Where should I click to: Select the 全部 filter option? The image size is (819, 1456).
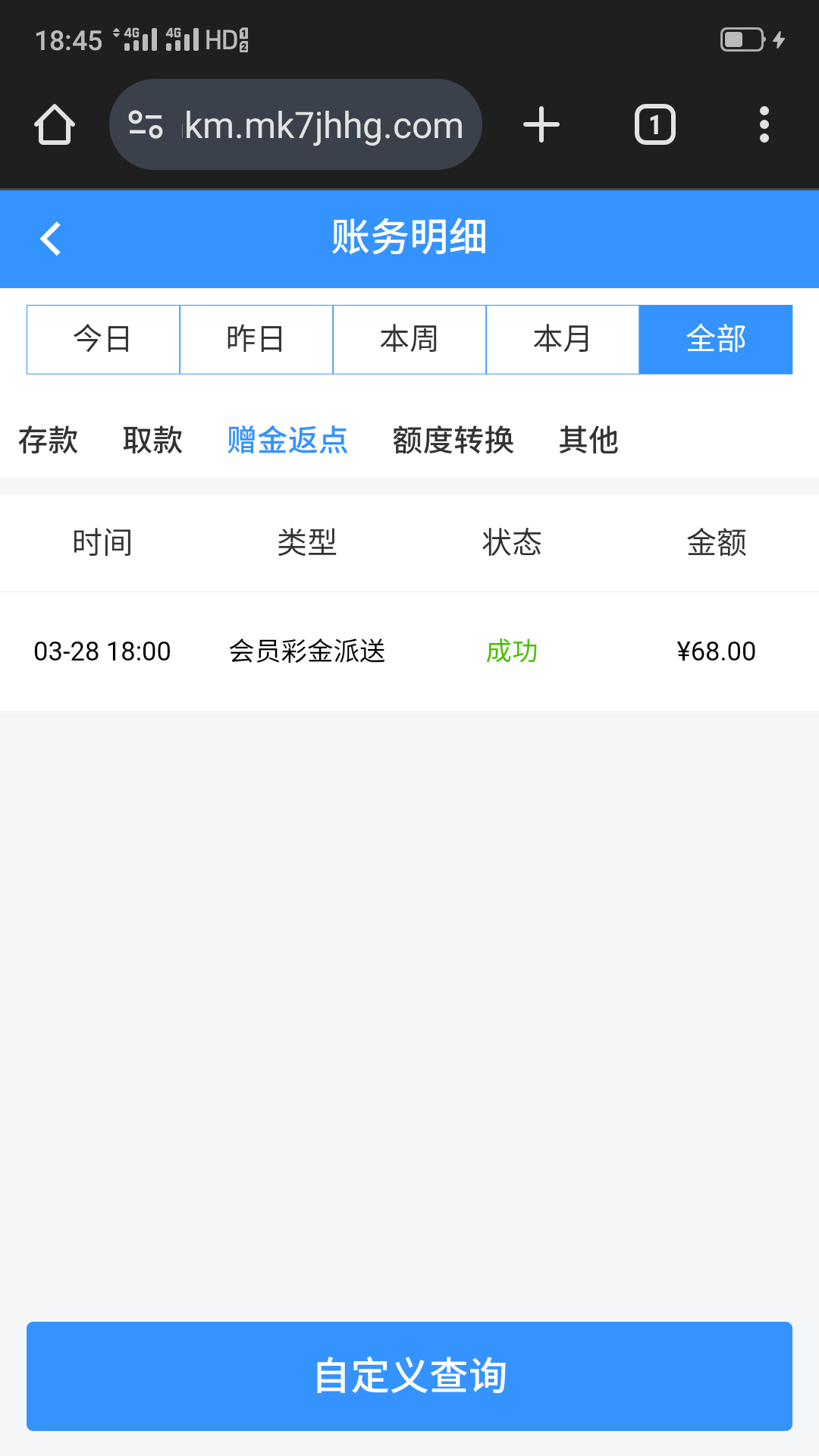[716, 339]
